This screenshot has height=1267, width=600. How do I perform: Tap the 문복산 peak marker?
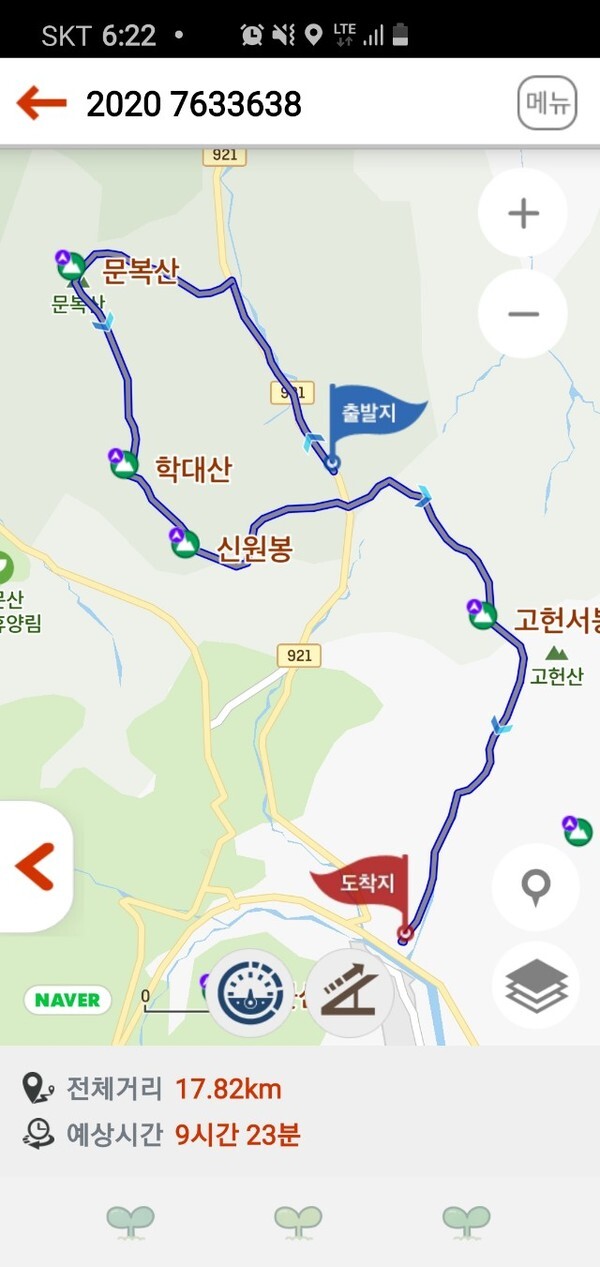pyautogui.click(x=69, y=265)
